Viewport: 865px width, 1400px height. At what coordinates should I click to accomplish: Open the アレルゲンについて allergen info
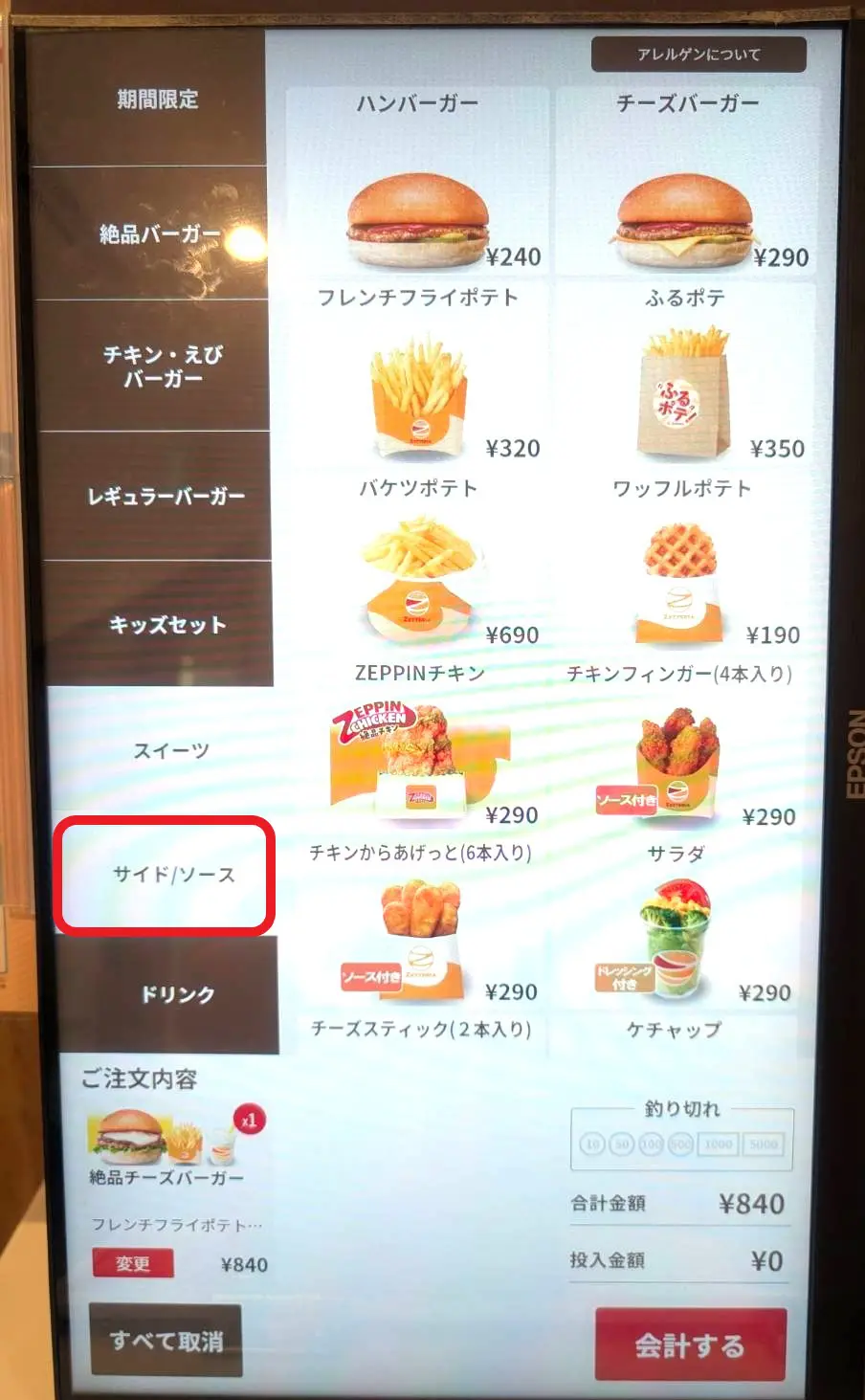699,55
